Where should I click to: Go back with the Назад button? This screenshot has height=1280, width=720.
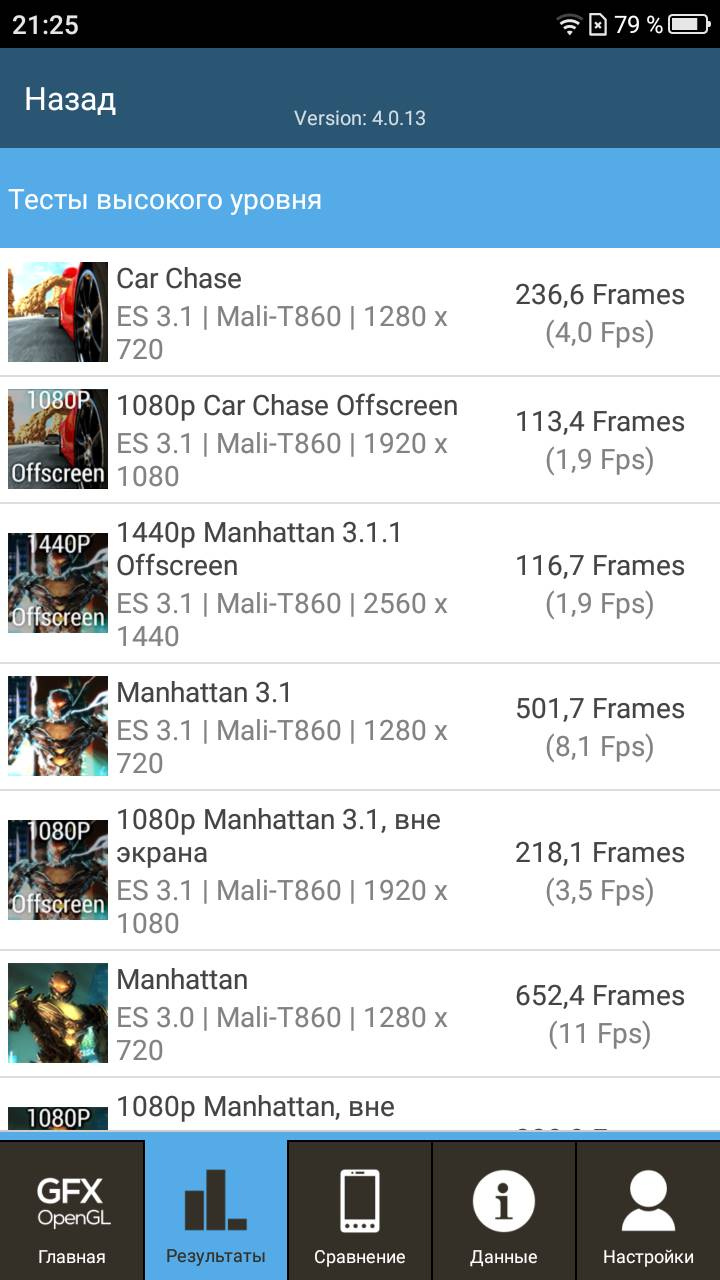[70, 99]
